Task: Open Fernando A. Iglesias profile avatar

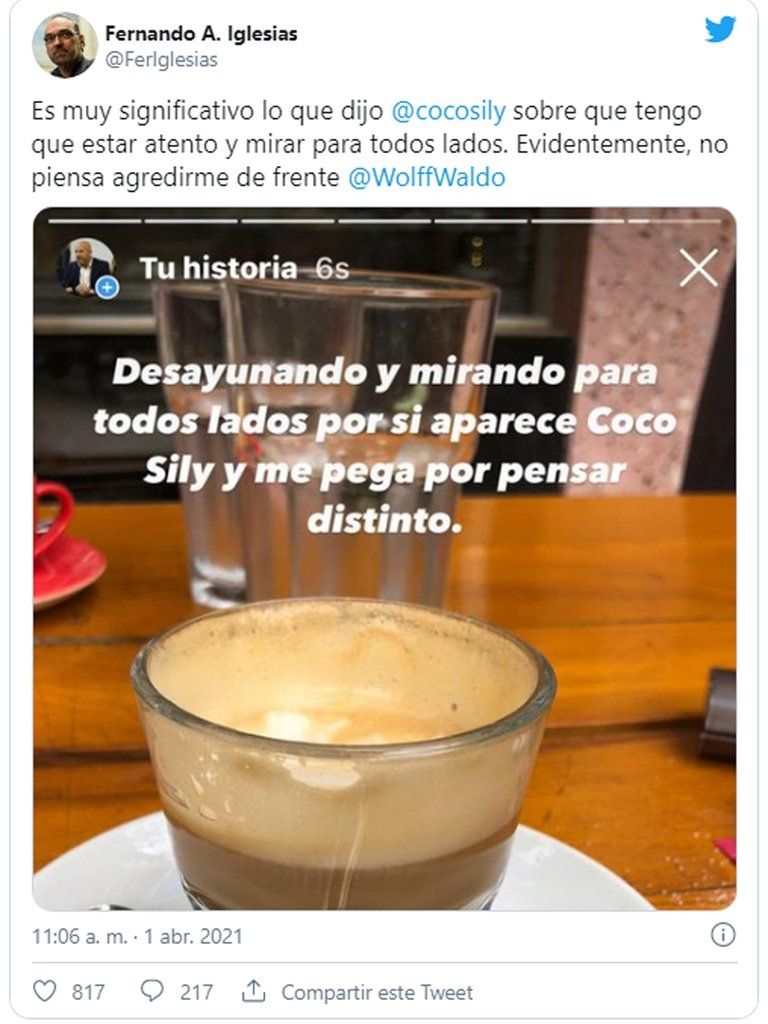Action: (x=64, y=45)
